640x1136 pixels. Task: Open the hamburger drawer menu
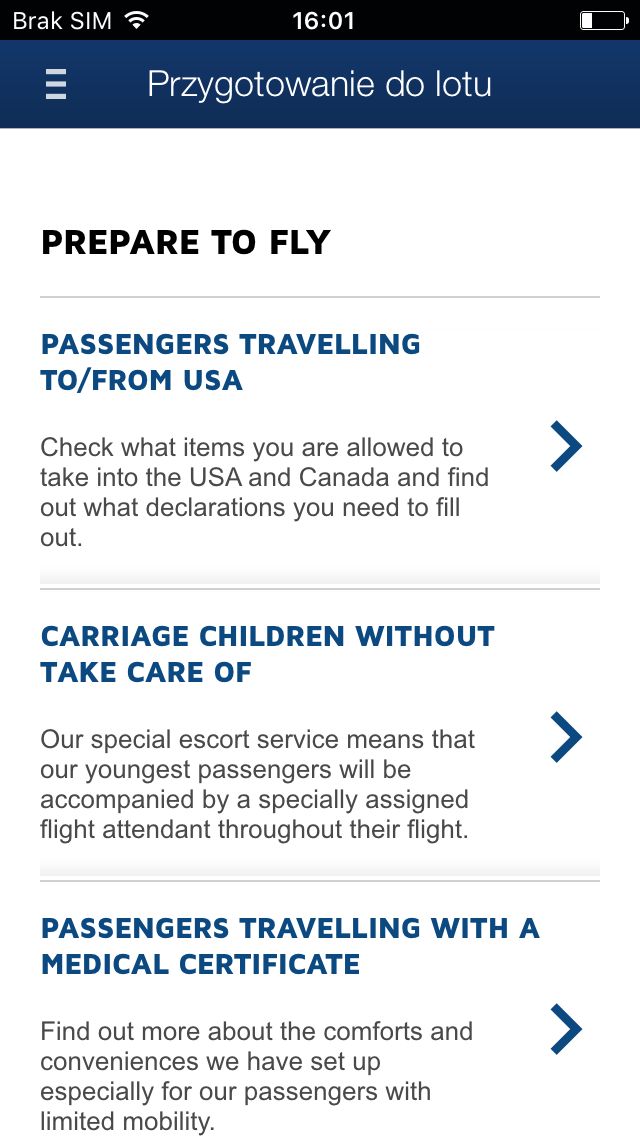(56, 84)
